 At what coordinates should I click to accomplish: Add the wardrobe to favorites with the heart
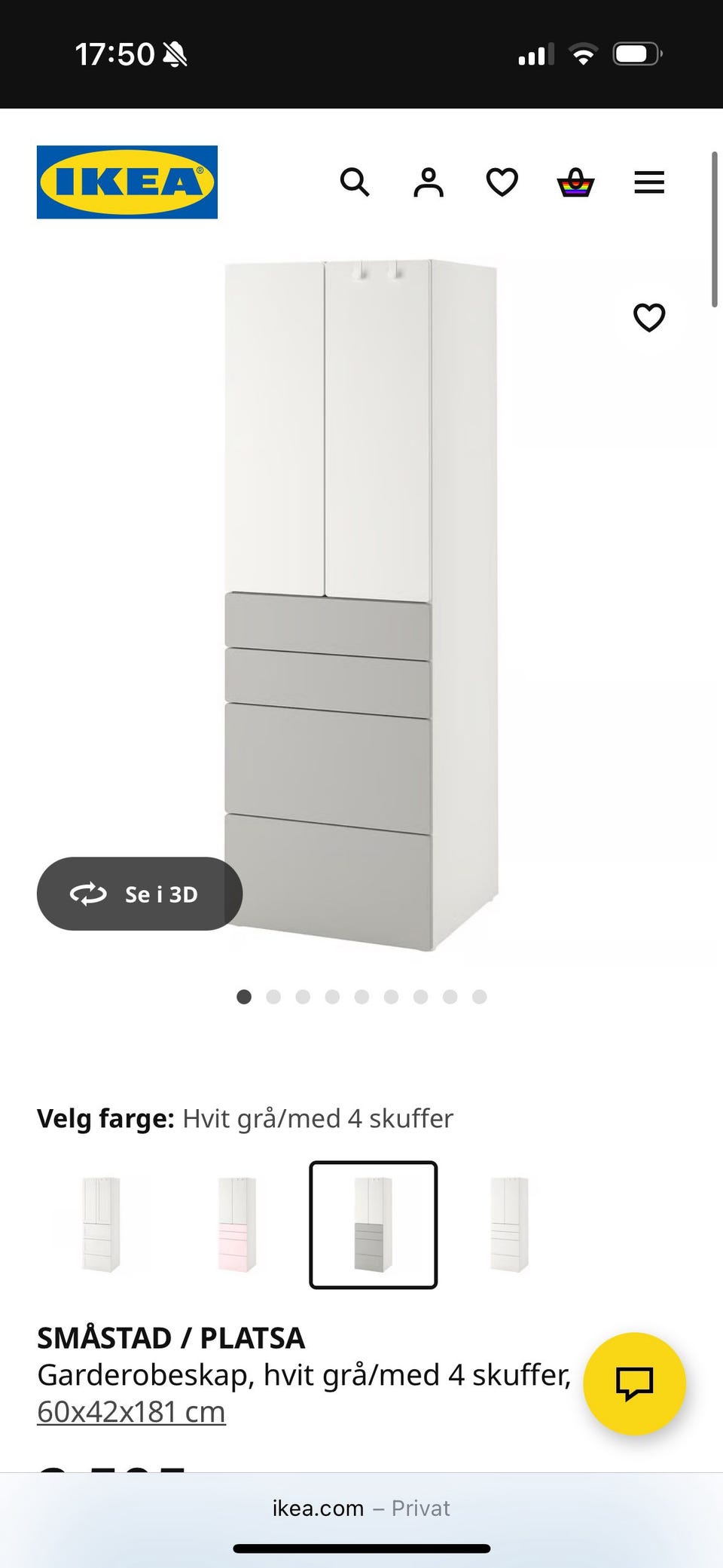tap(649, 319)
